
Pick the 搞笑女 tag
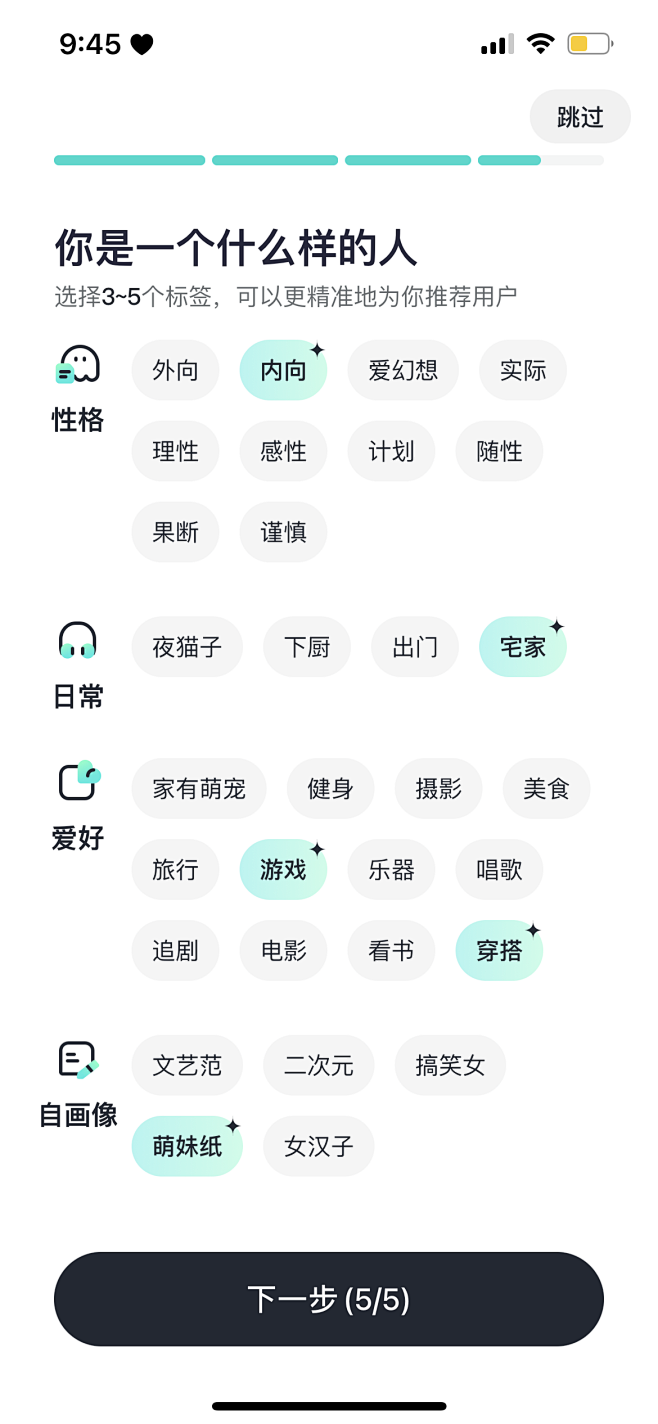[451, 1065]
